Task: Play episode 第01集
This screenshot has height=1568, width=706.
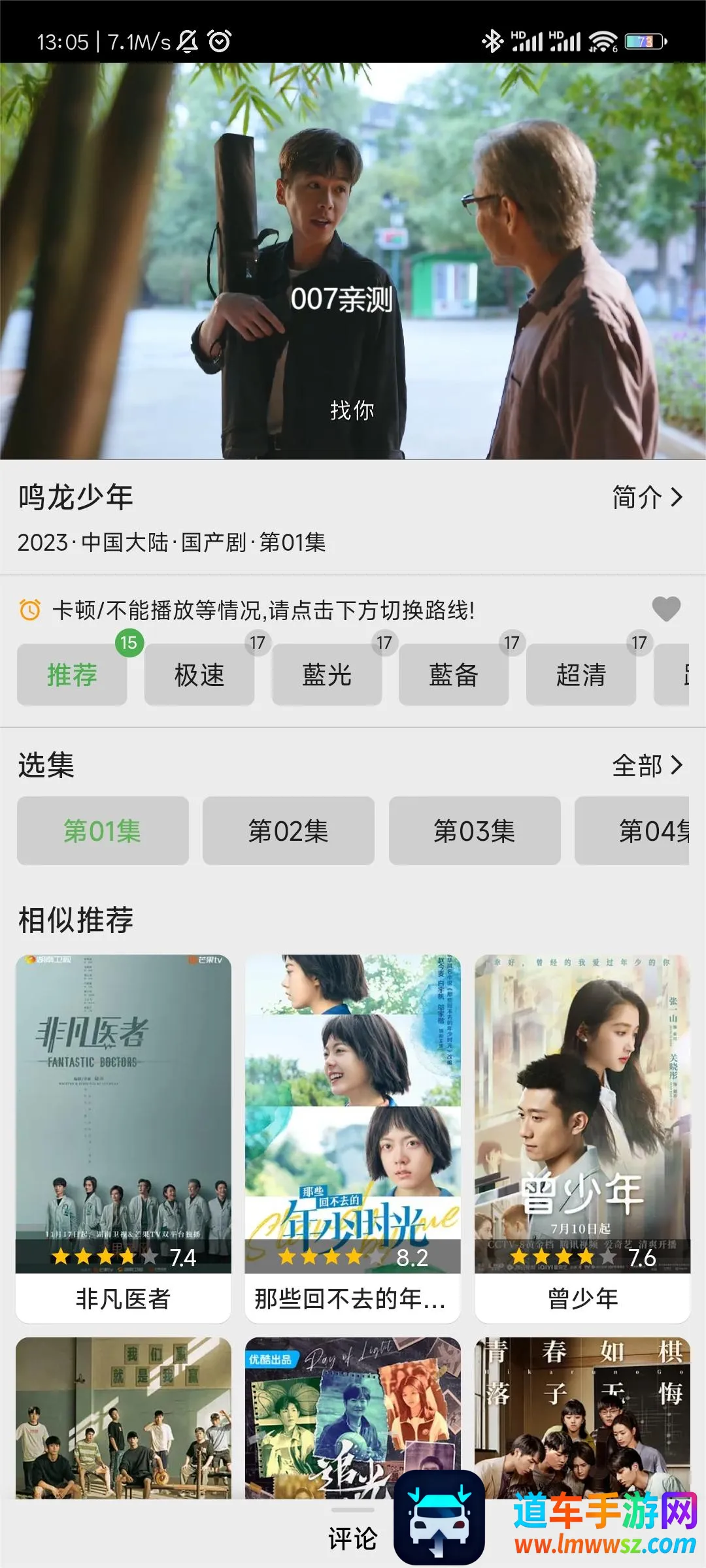Action: [103, 831]
